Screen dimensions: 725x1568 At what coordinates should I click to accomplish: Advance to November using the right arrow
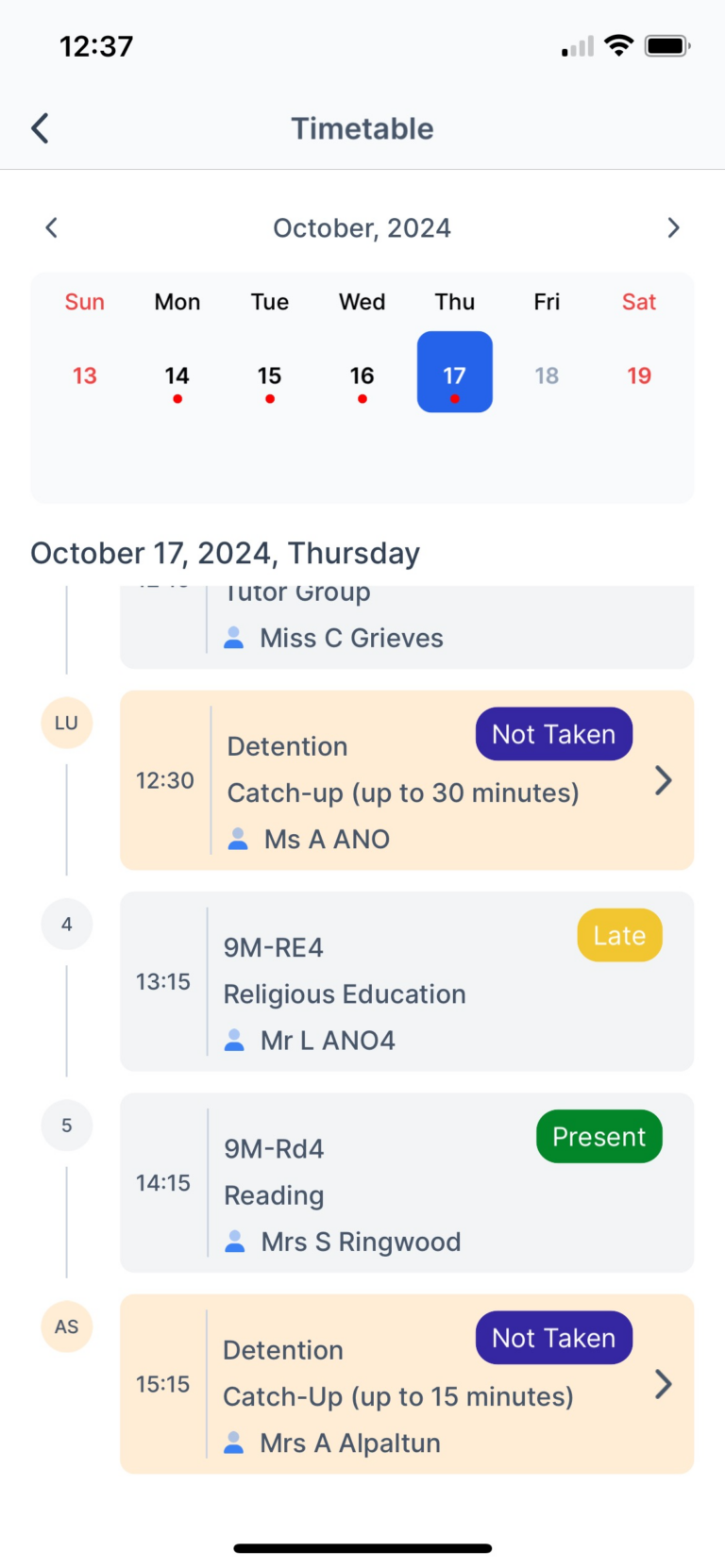(x=673, y=227)
